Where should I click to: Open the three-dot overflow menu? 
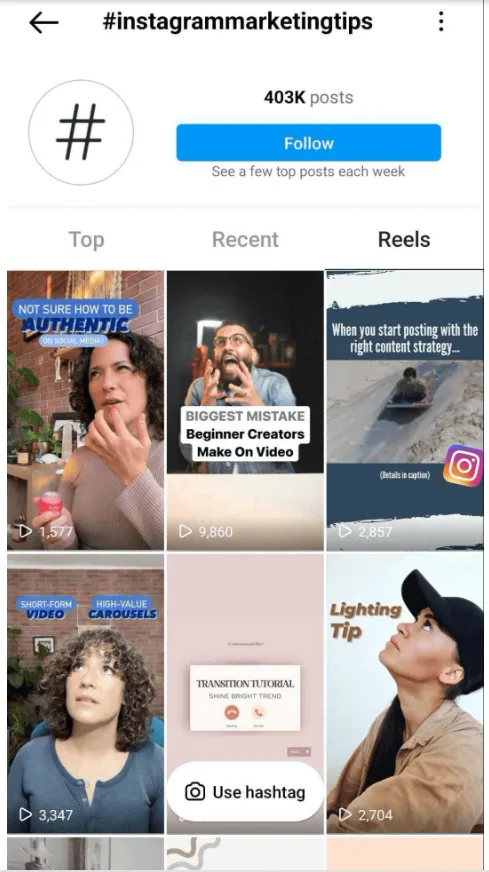click(441, 22)
